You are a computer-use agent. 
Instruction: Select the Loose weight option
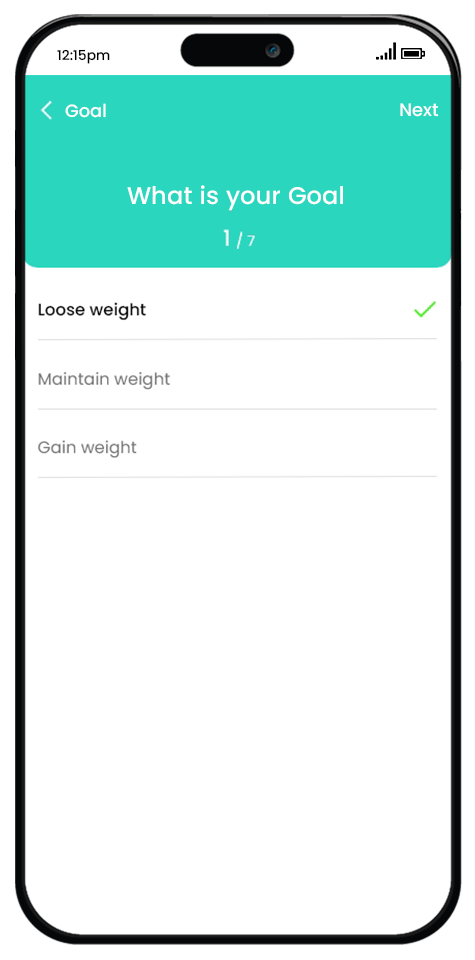click(237, 310)
